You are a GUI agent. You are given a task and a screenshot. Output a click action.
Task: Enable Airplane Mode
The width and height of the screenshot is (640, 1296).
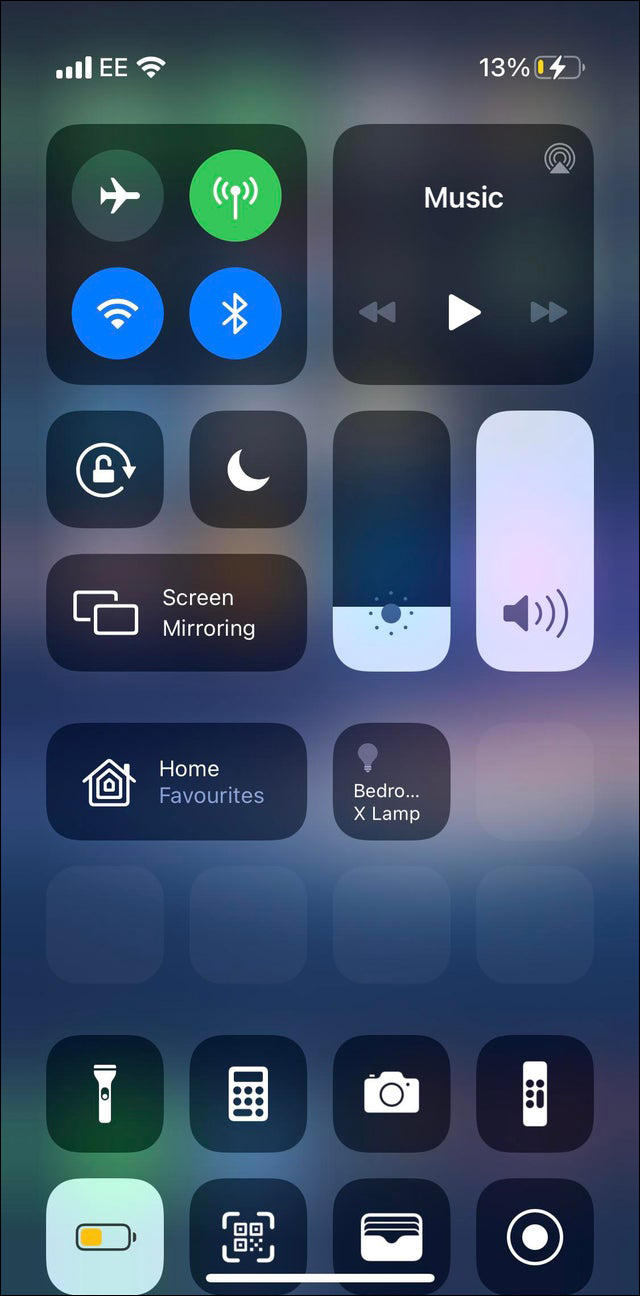pos(118,196)
